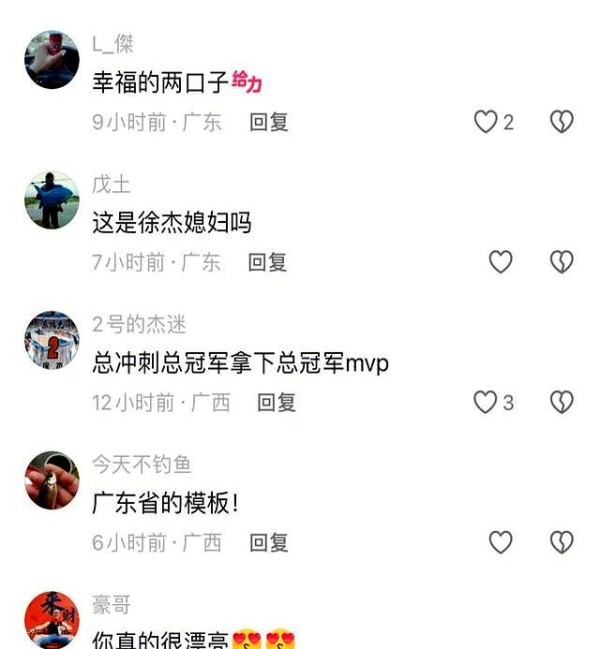Reply to 今天不钓鱼's comment

268,542
